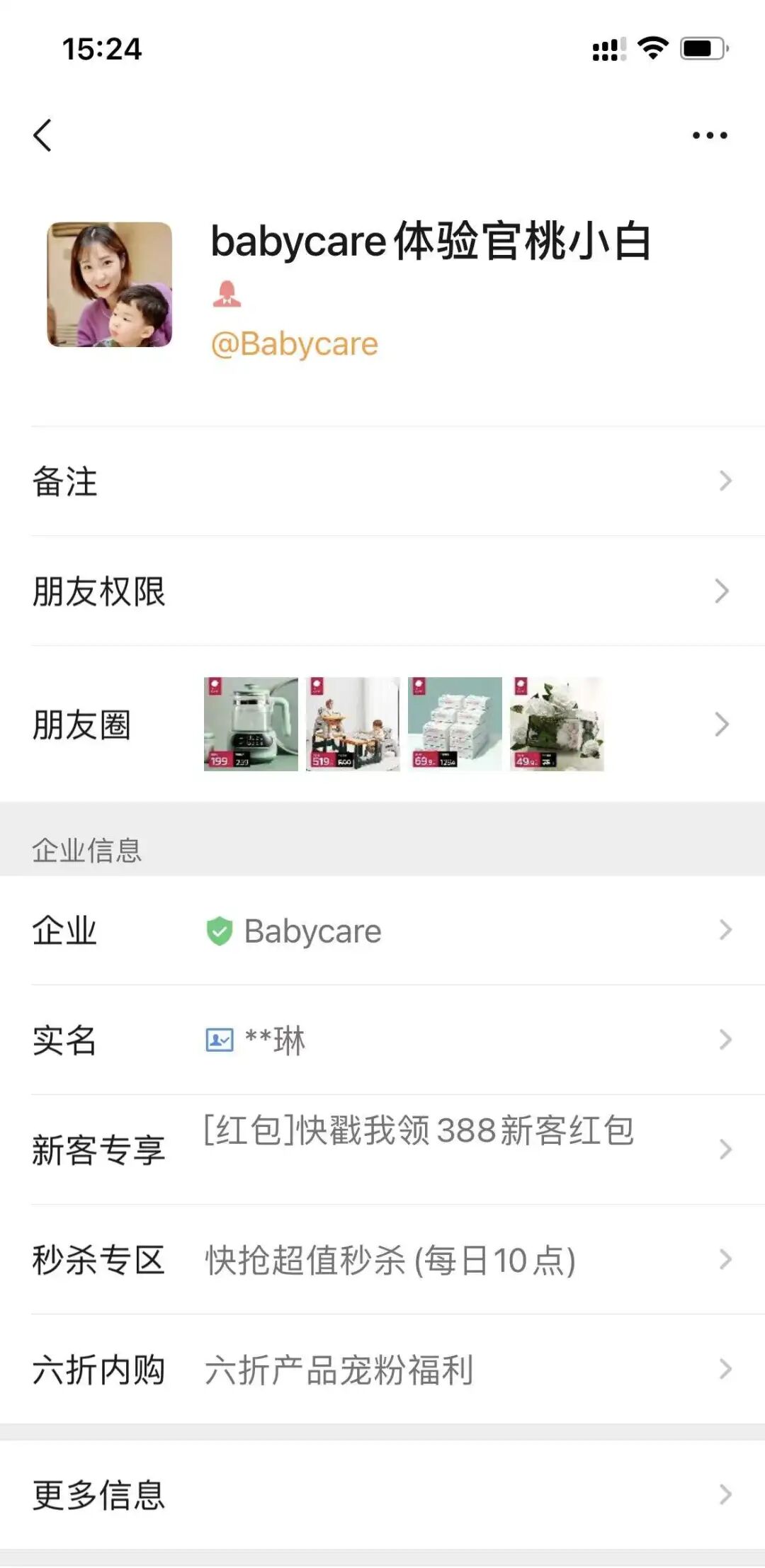The image size is (765, 1568).
Task: Open the 朋友圈 moments row
Action: pyautogui.click(x=382, y=724)
